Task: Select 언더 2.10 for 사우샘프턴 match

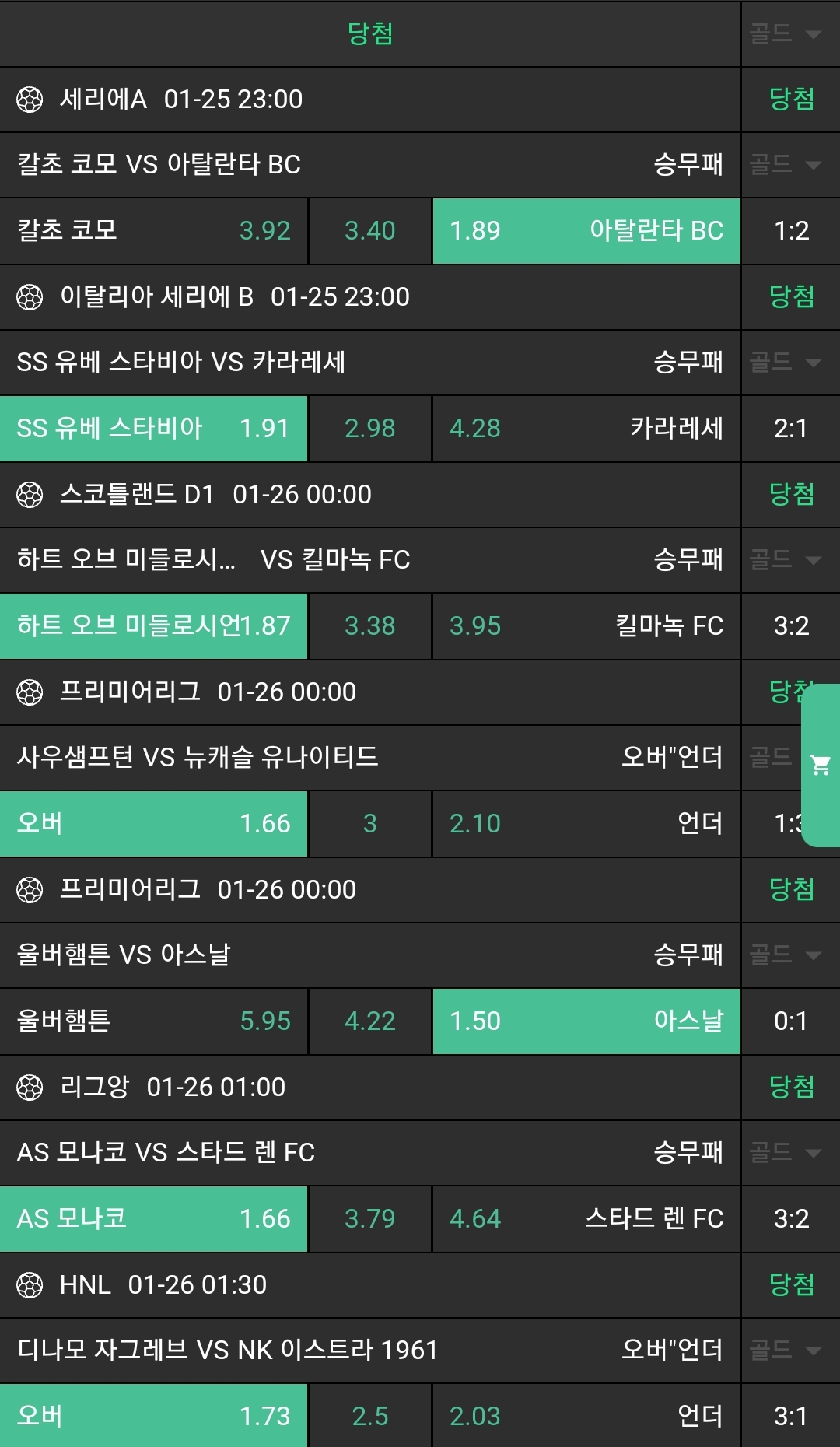Action: tap(586, 824)
